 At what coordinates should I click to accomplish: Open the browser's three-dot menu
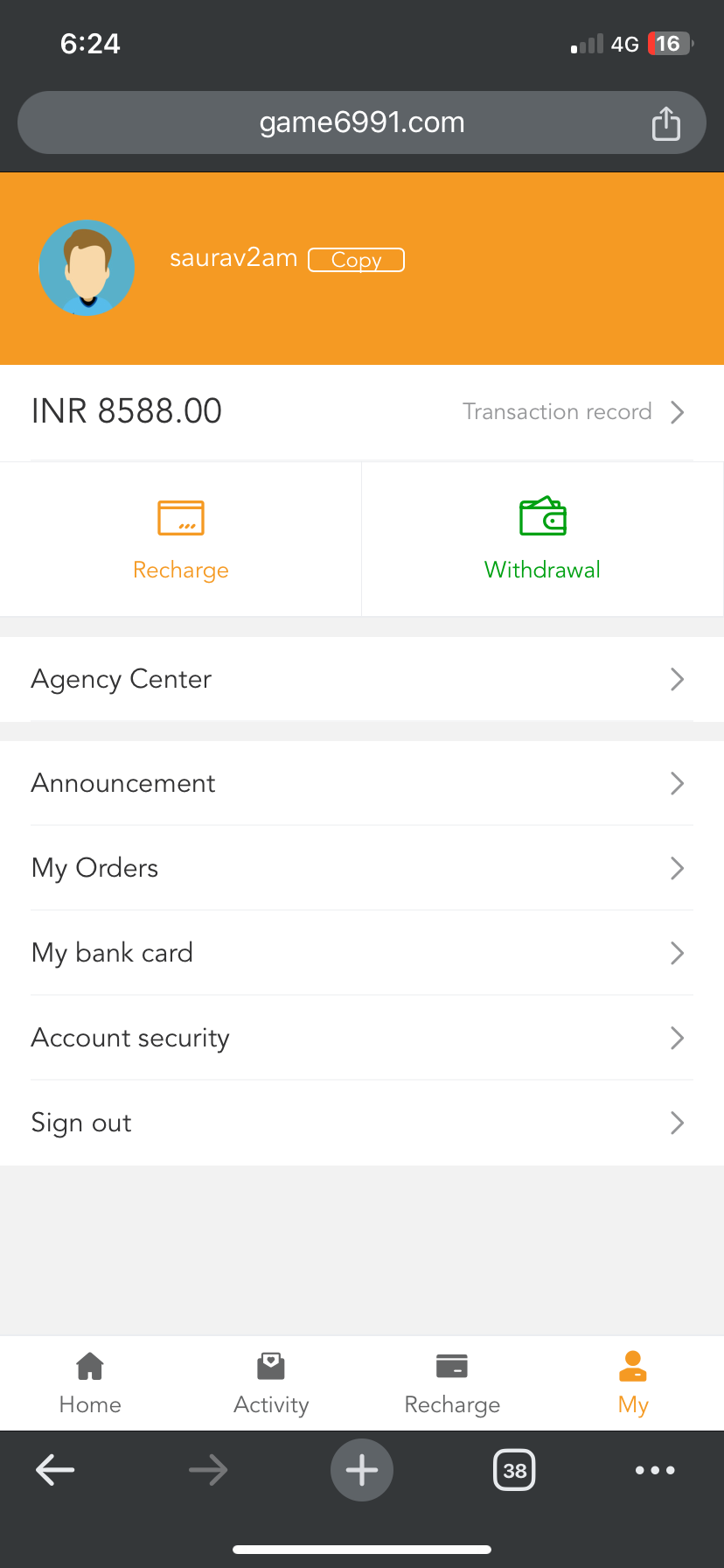pyautogui.click(x=655, y=1470)
